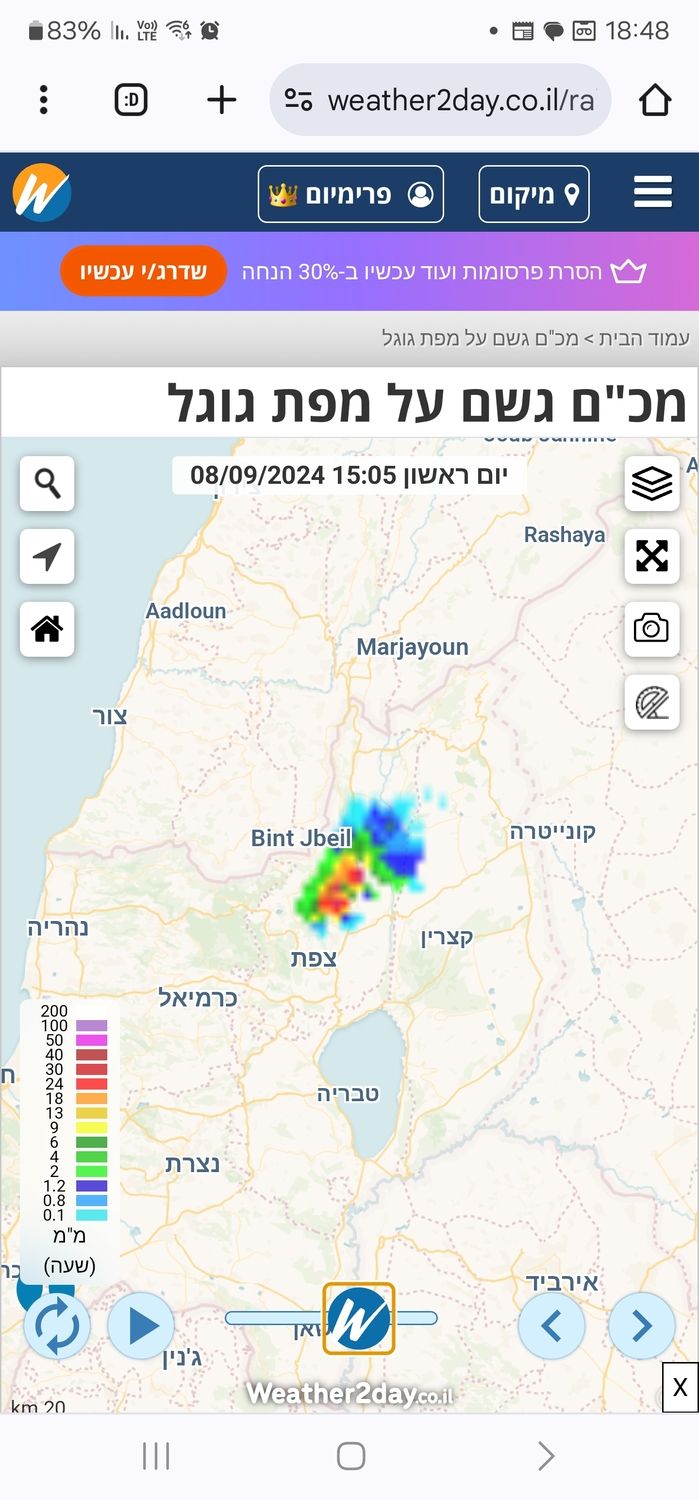The image size is (699, 1500).
Task: Add a new browser tab
Action: 221,100
